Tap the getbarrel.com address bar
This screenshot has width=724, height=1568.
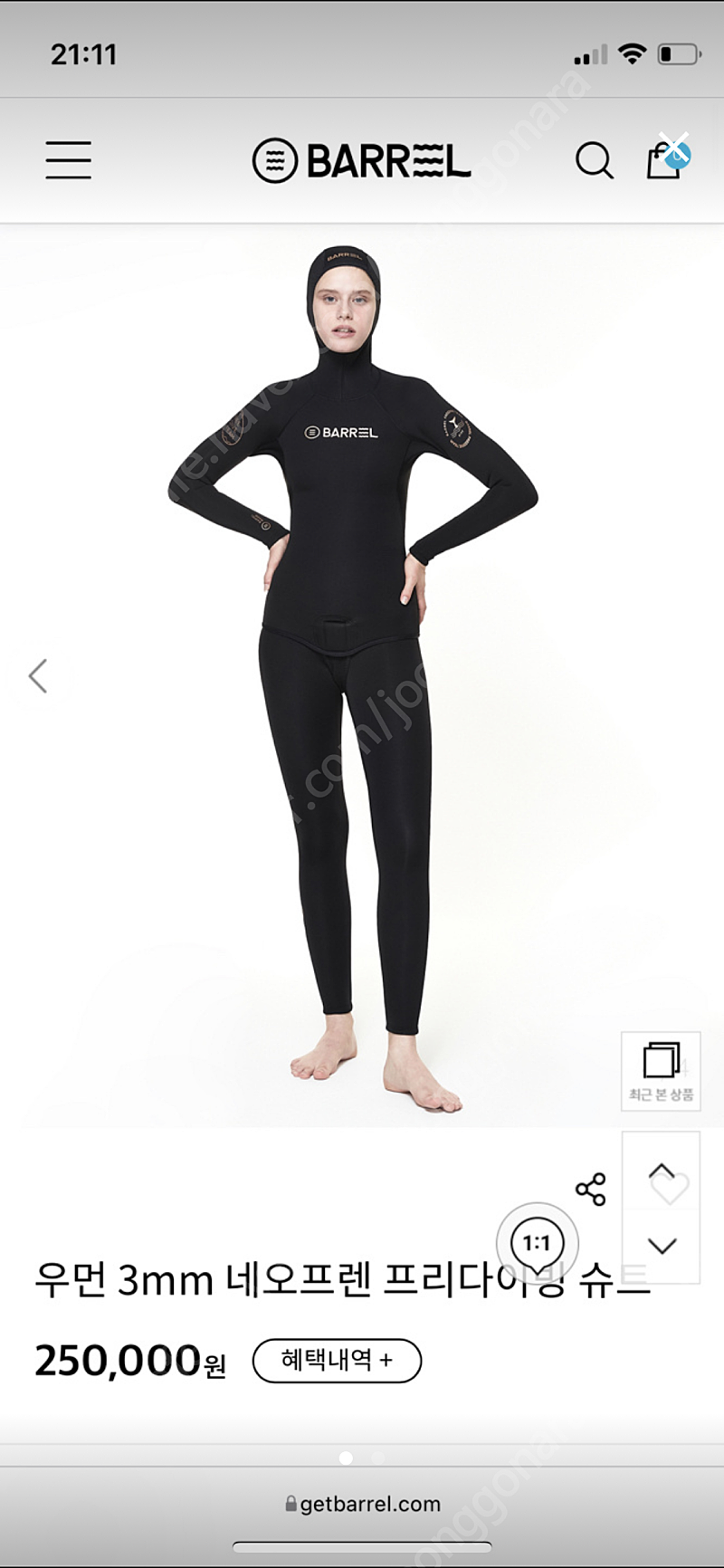click(362, 1504)
